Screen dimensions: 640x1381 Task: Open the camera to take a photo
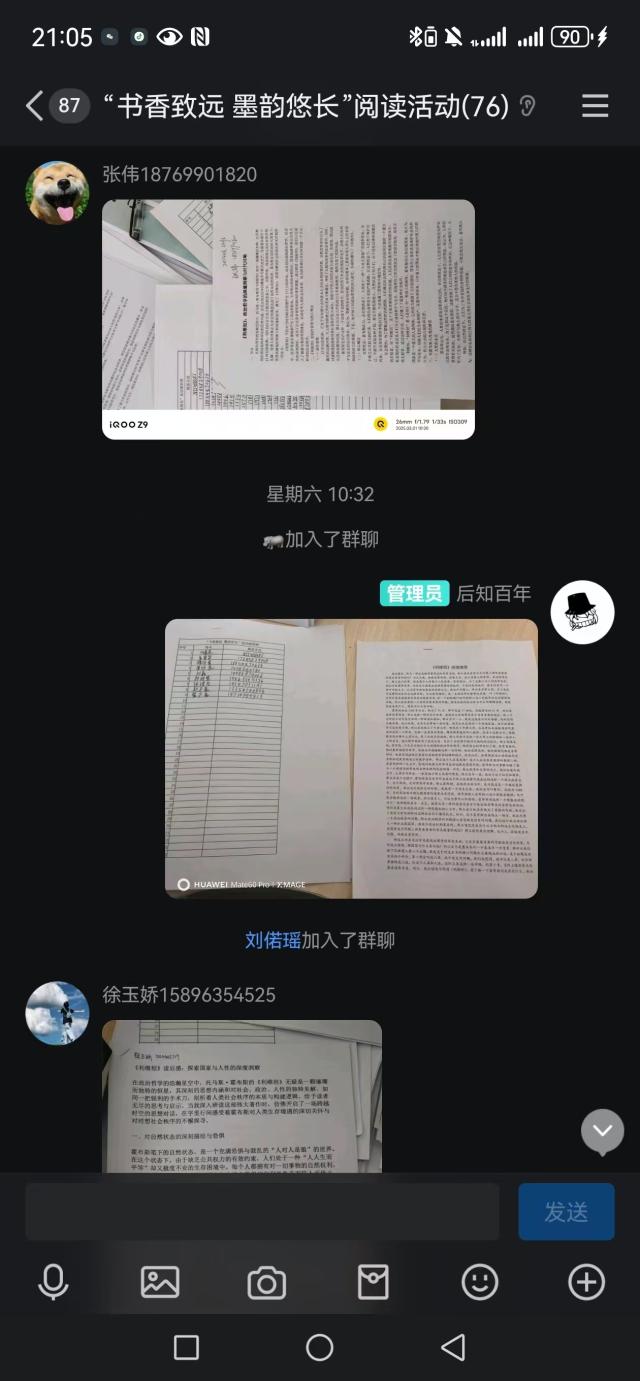pyautogui.click(x=266, y=1282)
